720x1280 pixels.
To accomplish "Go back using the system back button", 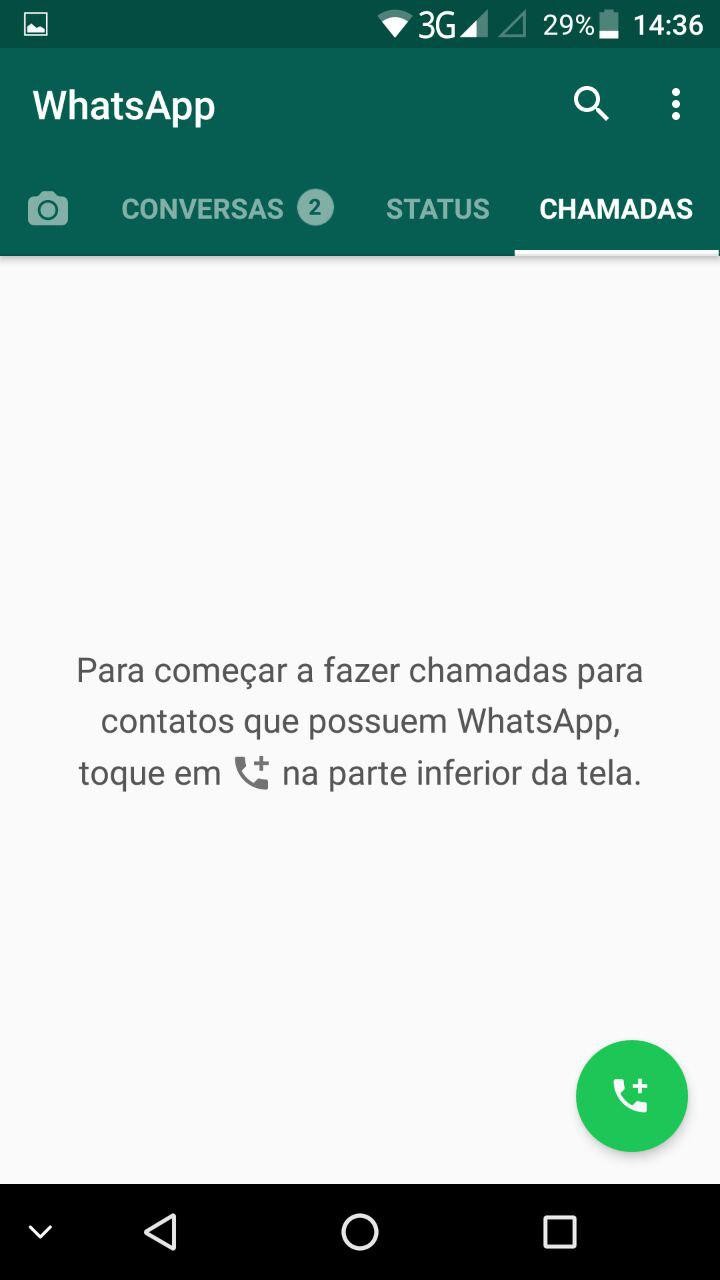I will [161, 1232].
